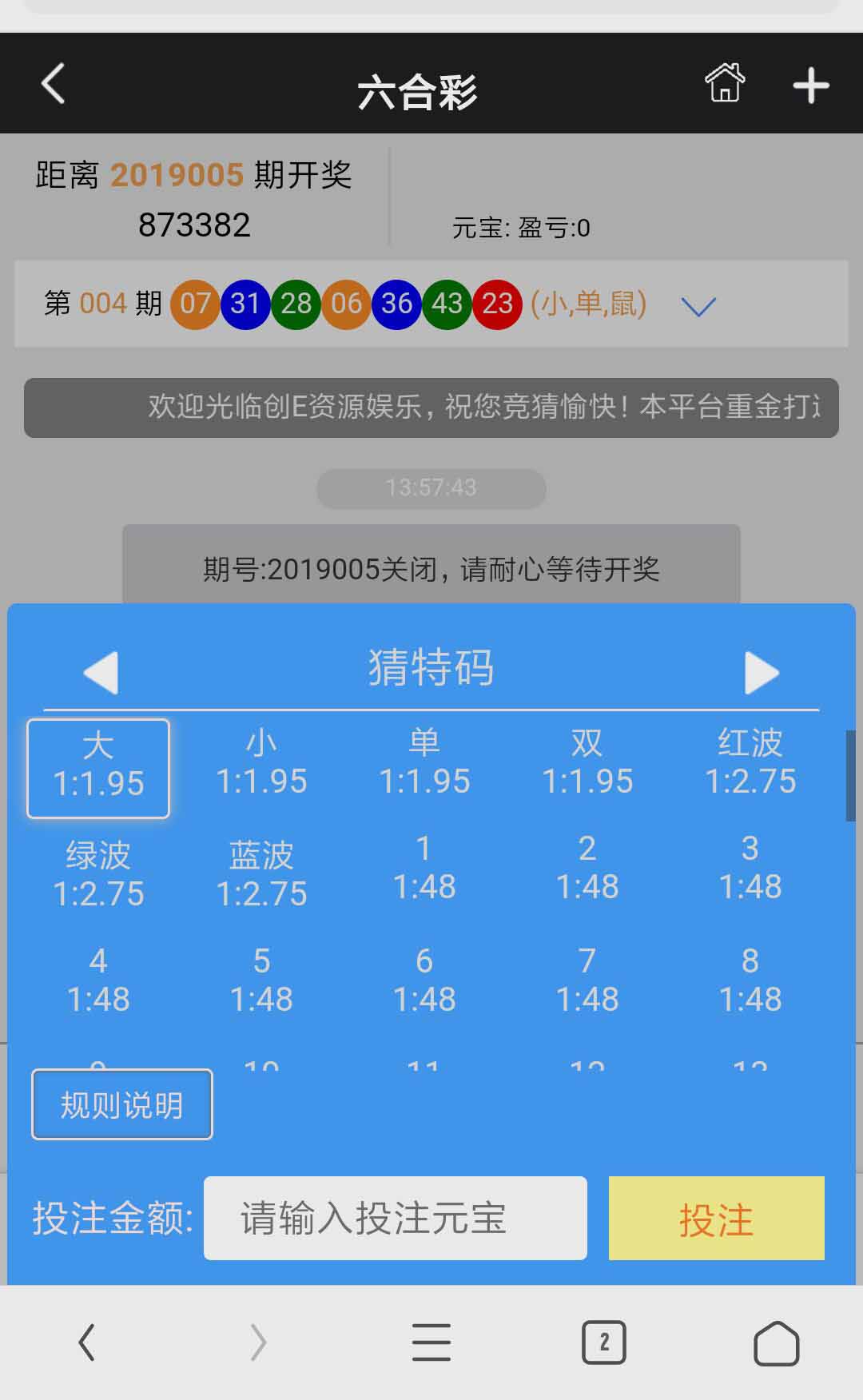Screen dimensions: 863x1400
Task: Select number 8 at odds 1:48
Action: tap(750, 981)
